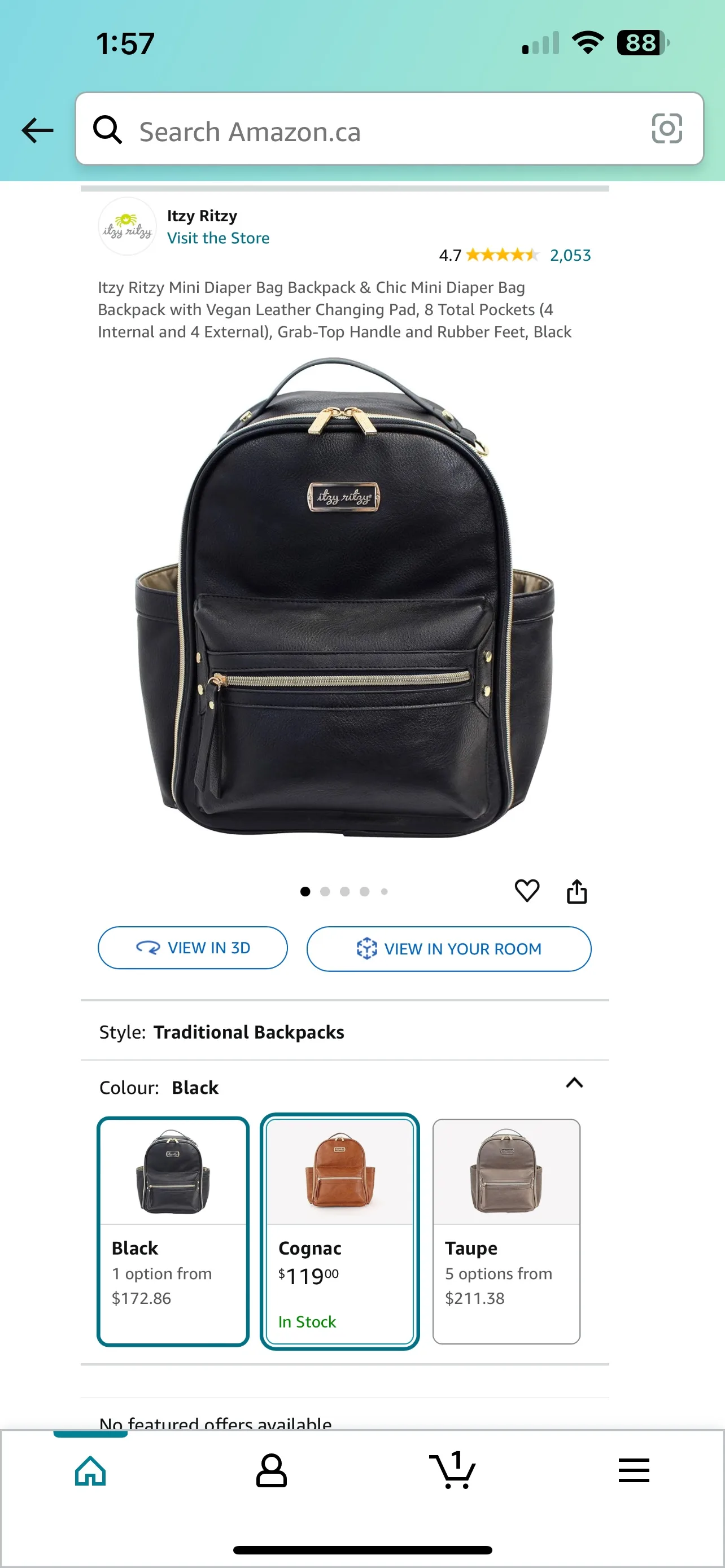The width and height of the screenshot is (725, 1568).
Task: Tap View in 3D
Action: [193, 948]
